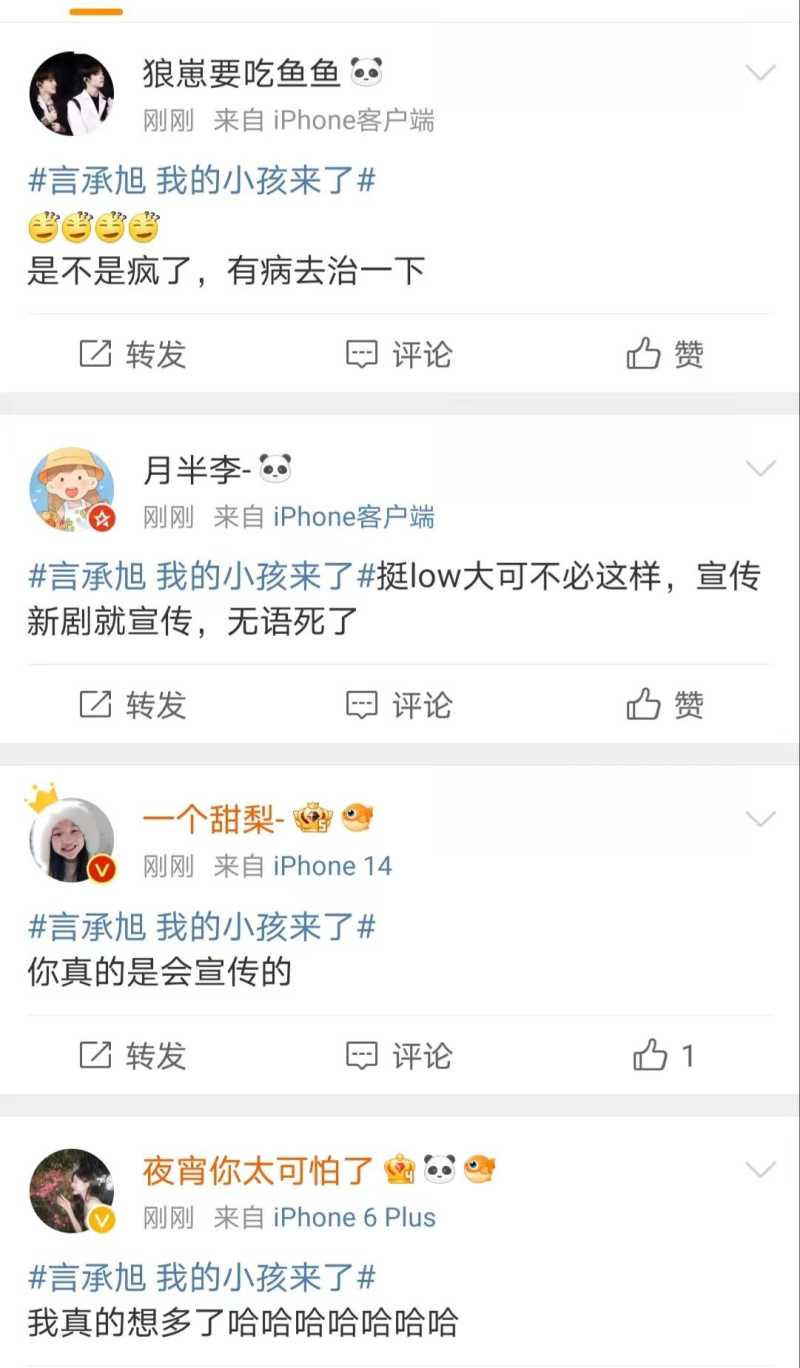Viewport: 800px width, 1368px height.
Task: Expand the chevron menu on 月半李-'s post
Action: pyautogui.click(x=761, y=468)
